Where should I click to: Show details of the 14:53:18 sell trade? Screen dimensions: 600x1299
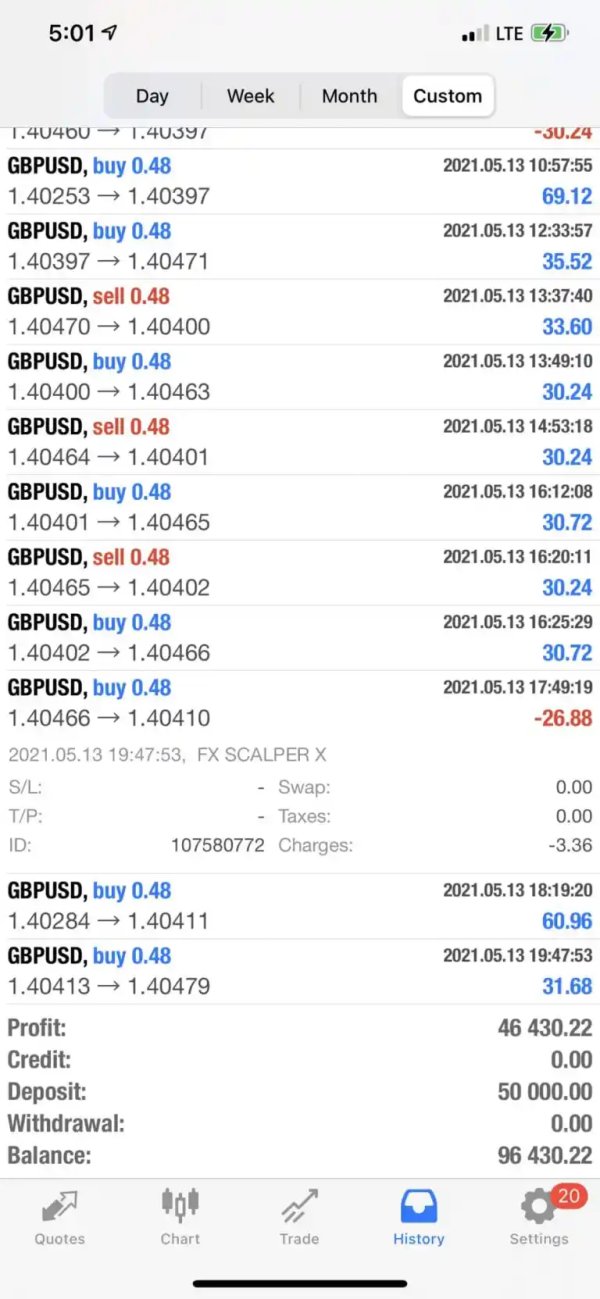(x=300, y=441)
